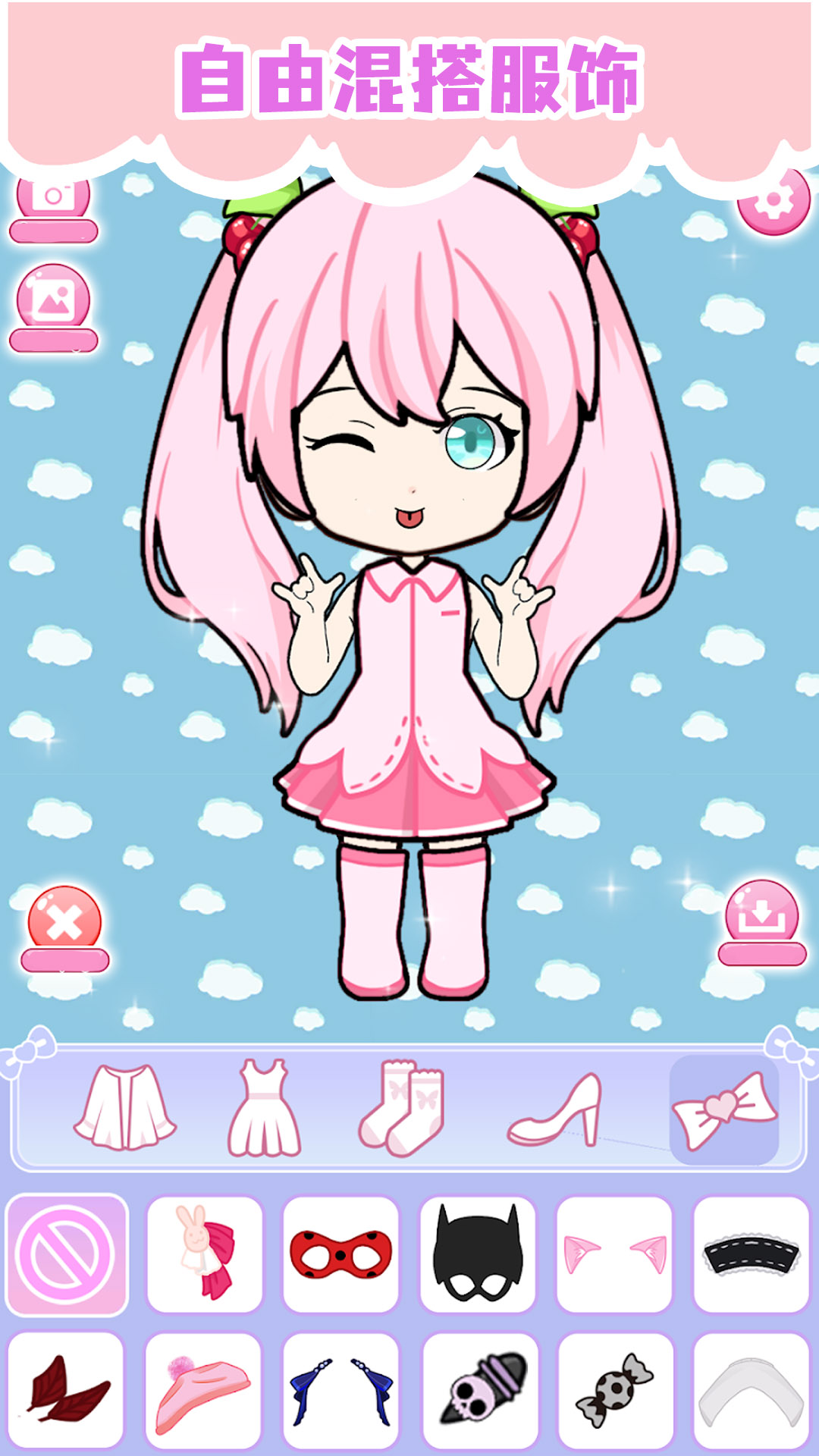Try on the pink beret
This screenshot has height=1456, width=819.
tap(203, 1391)
